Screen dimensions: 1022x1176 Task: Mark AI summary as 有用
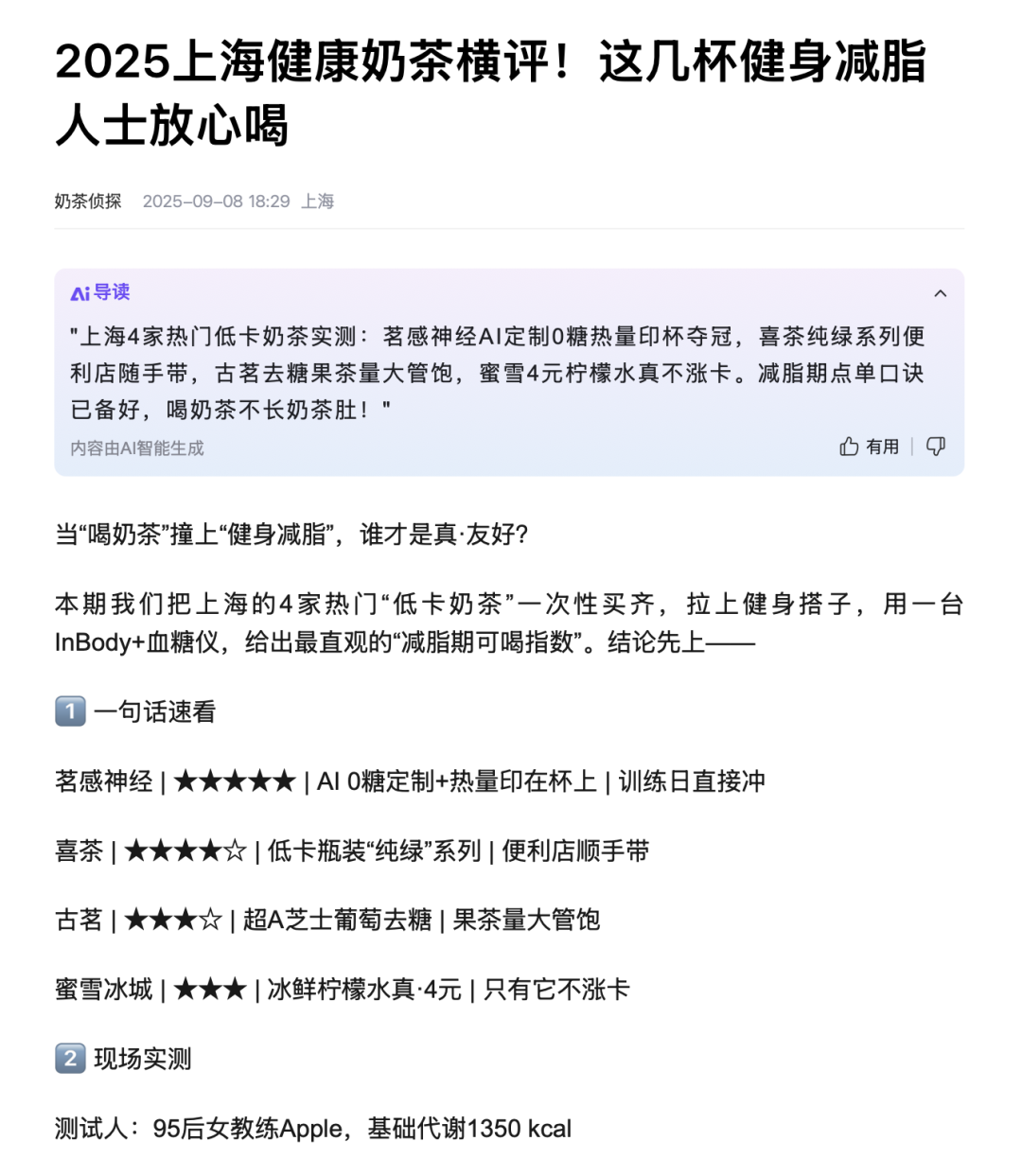coord(868,447)
